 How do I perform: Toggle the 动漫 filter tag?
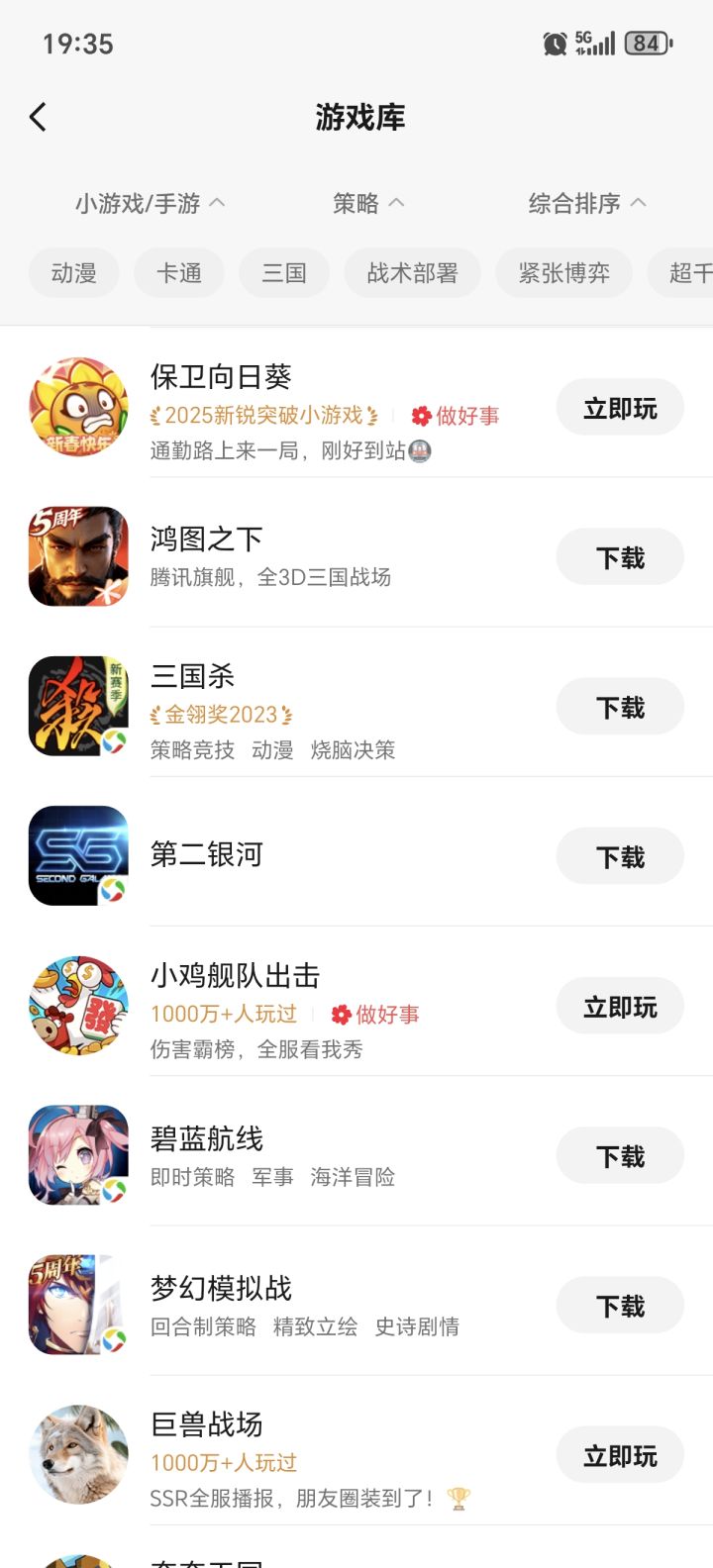[73, 273]
